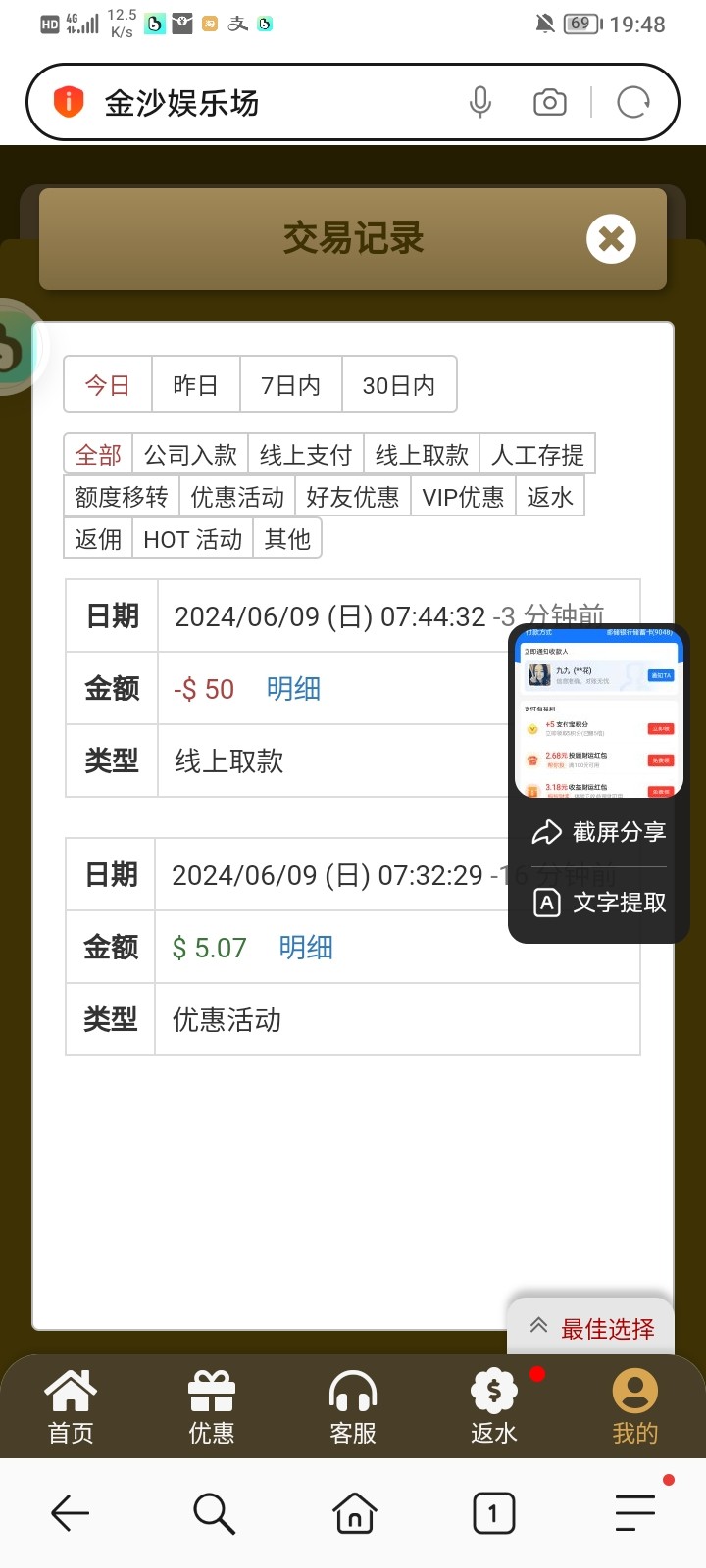Open 明细 for the -$50 withdrawal
This screenshot has width=706, height=1568.
click(x=293, y=689)
